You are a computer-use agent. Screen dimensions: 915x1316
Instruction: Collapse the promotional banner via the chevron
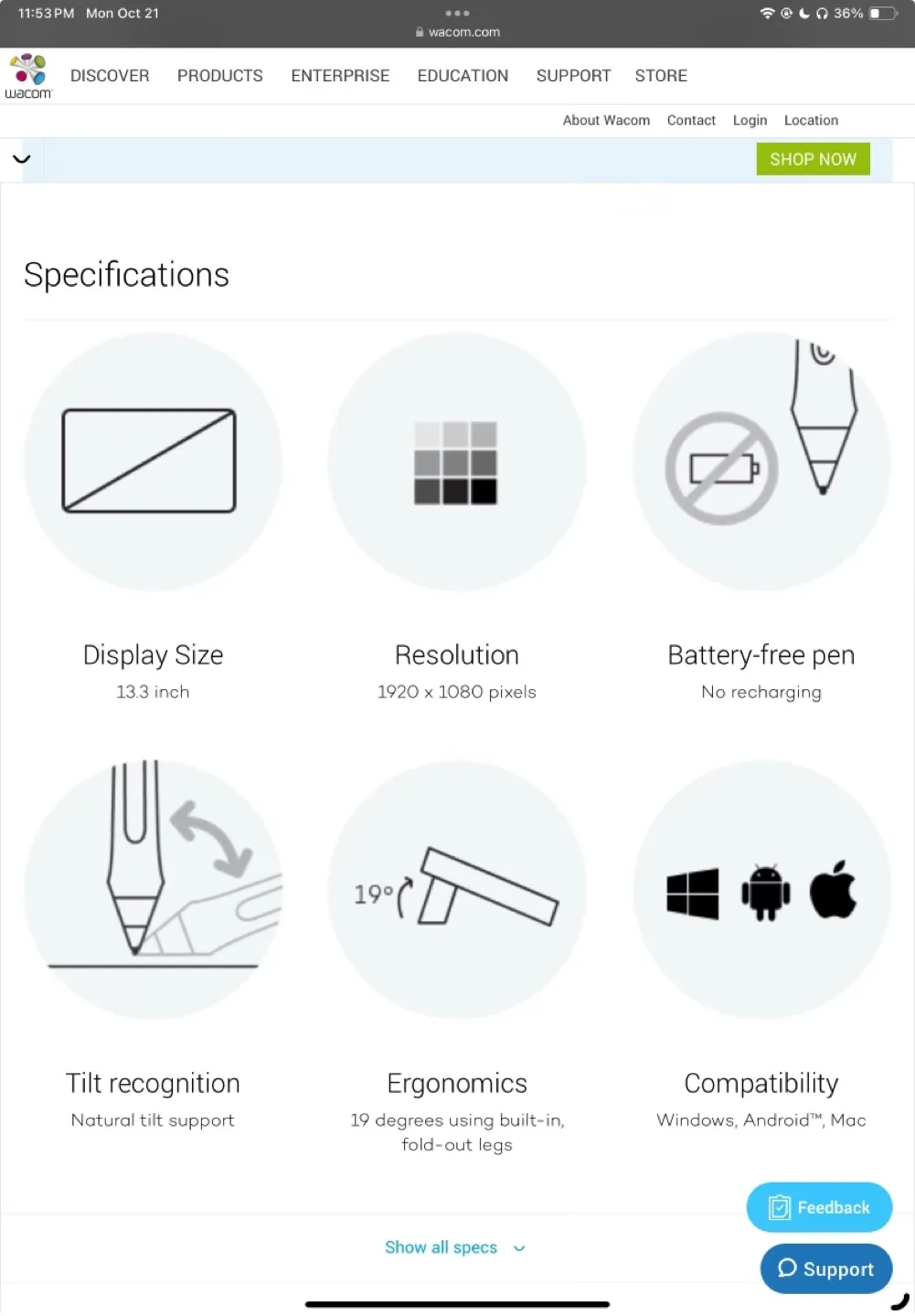pos(21,158)
